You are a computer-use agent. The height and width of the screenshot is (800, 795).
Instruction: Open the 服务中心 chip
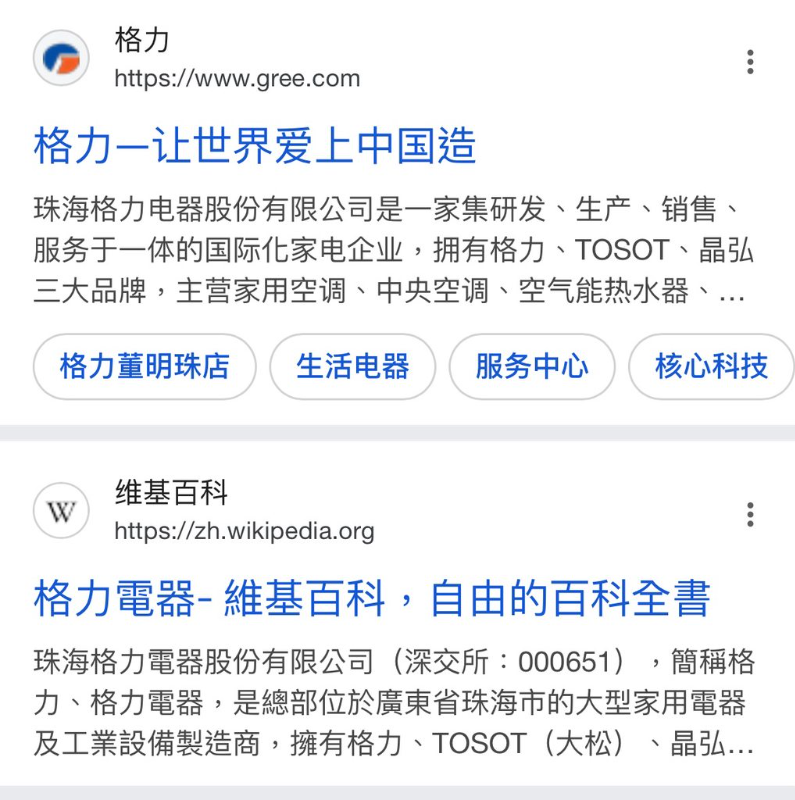531,367
